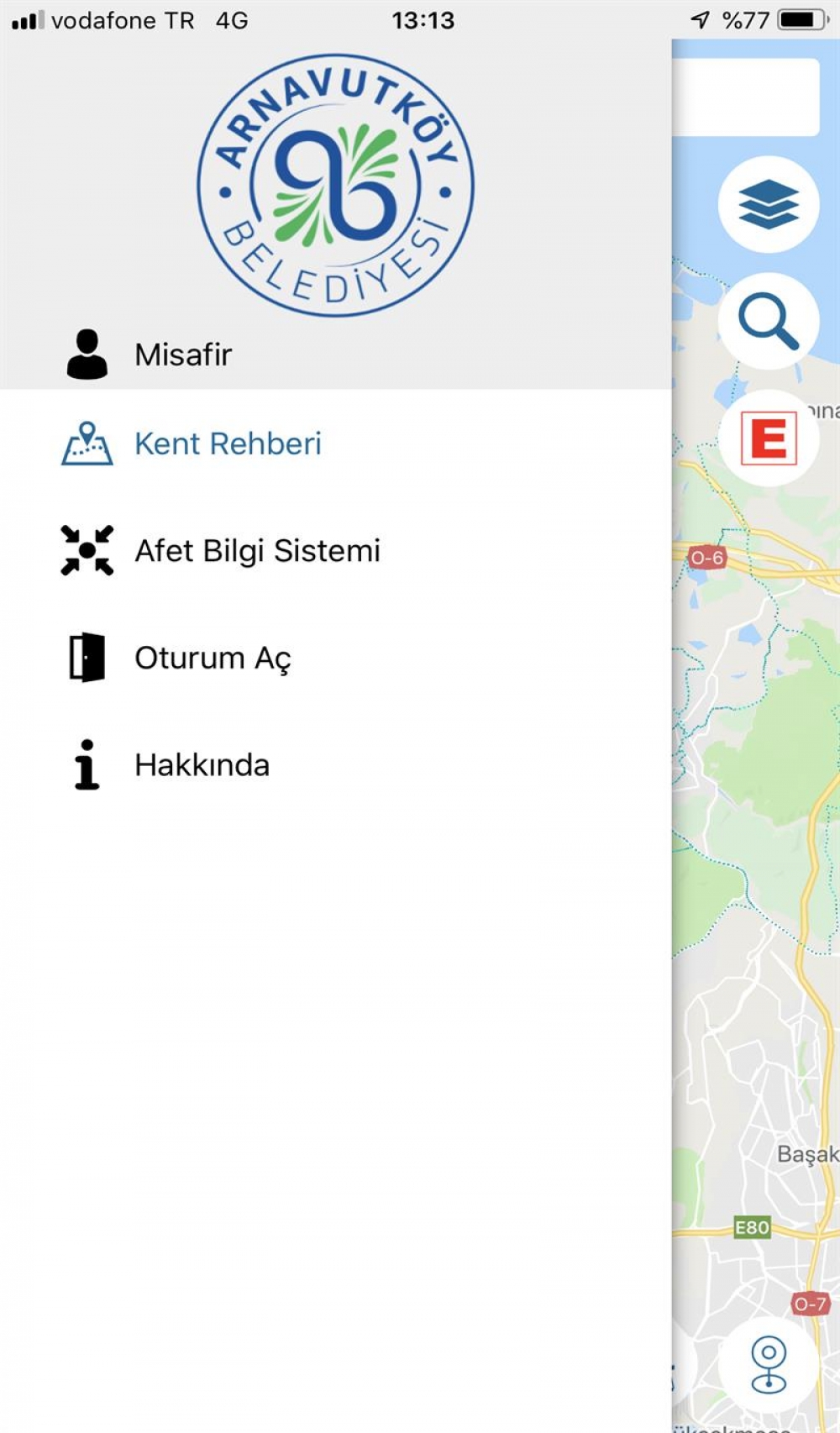Open Afet Bilgi Sistemi
Viewport: 840px width, 1433px height.
[256, 551]
